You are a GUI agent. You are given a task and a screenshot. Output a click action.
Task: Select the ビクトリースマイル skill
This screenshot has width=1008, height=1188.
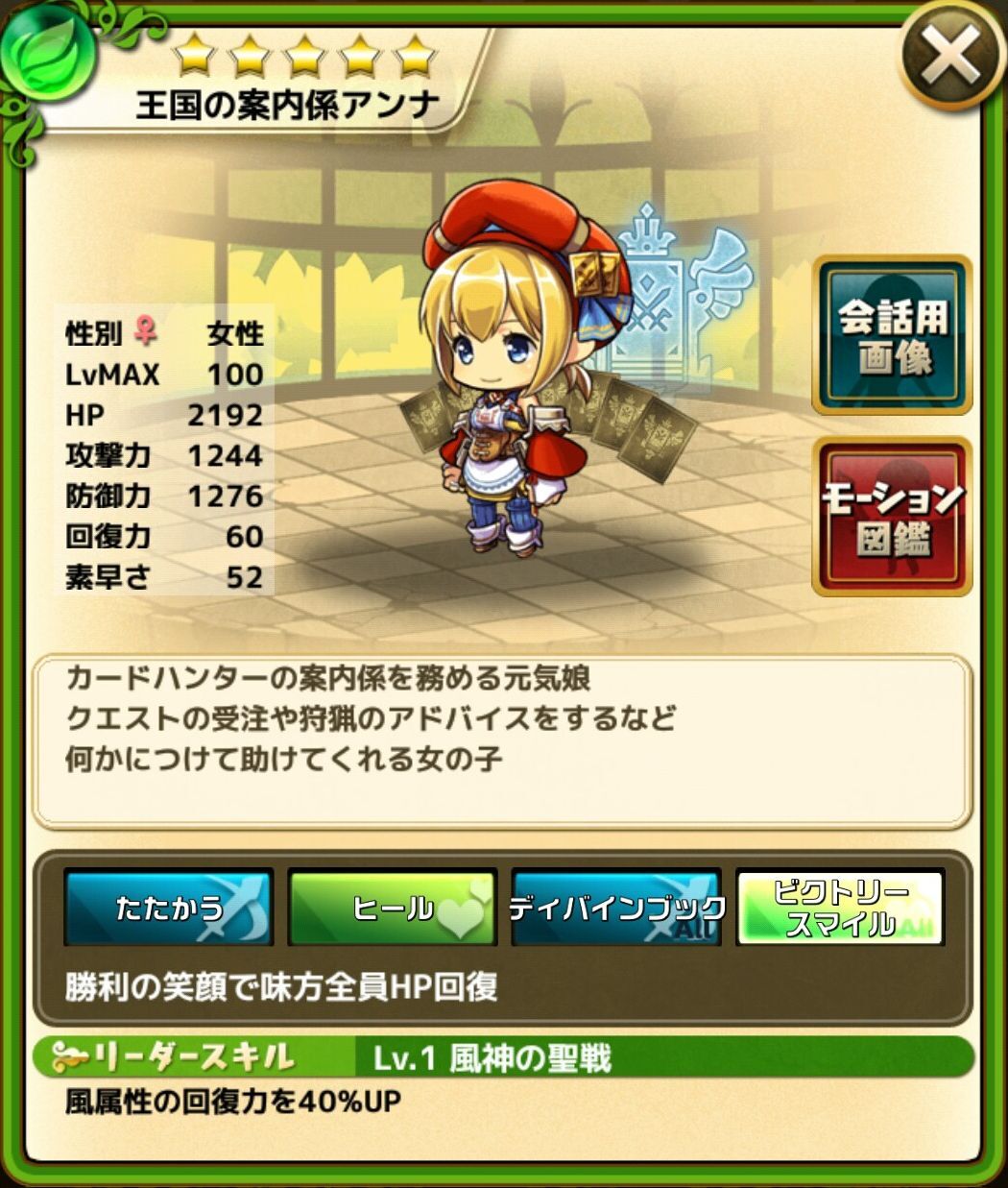[840, 908]
